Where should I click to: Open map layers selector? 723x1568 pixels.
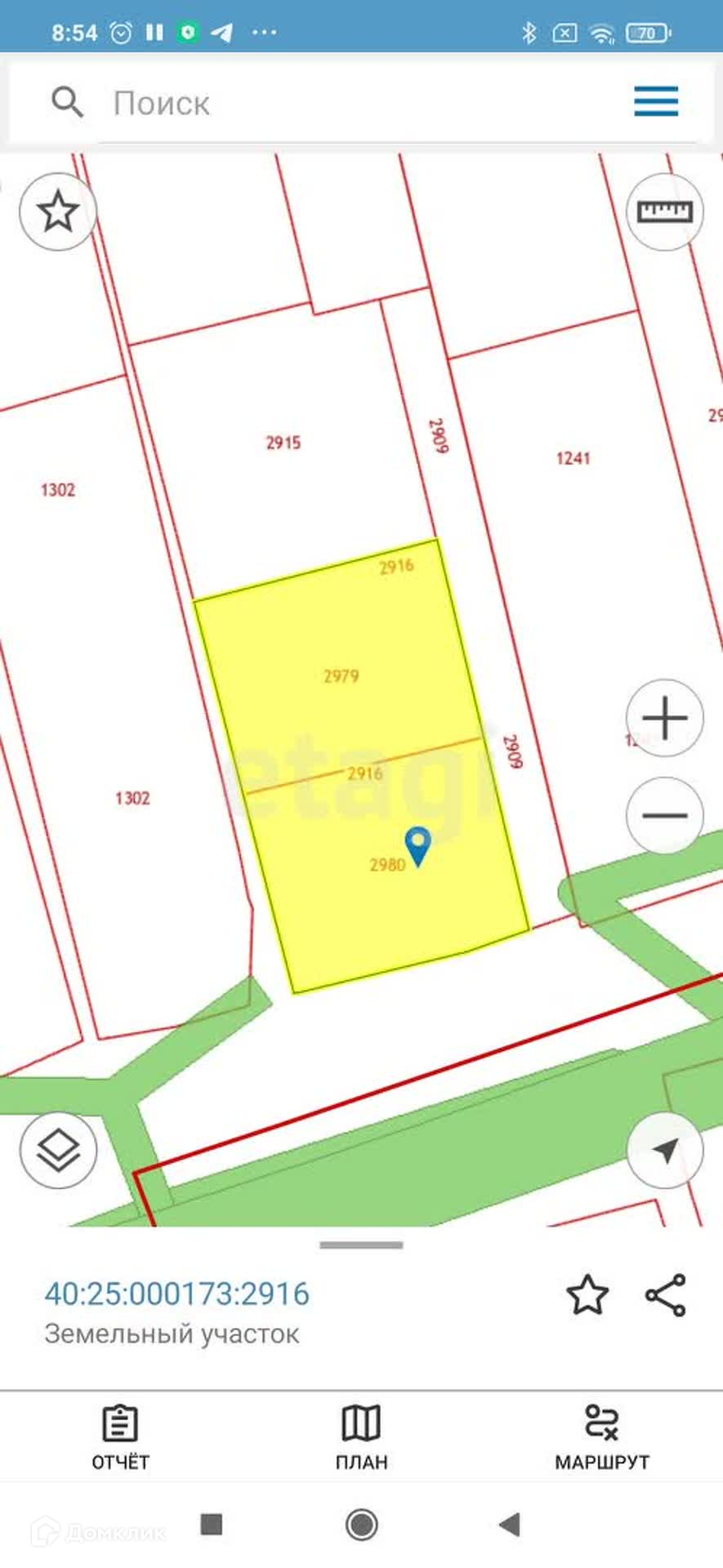click(x=59, y=1150)
